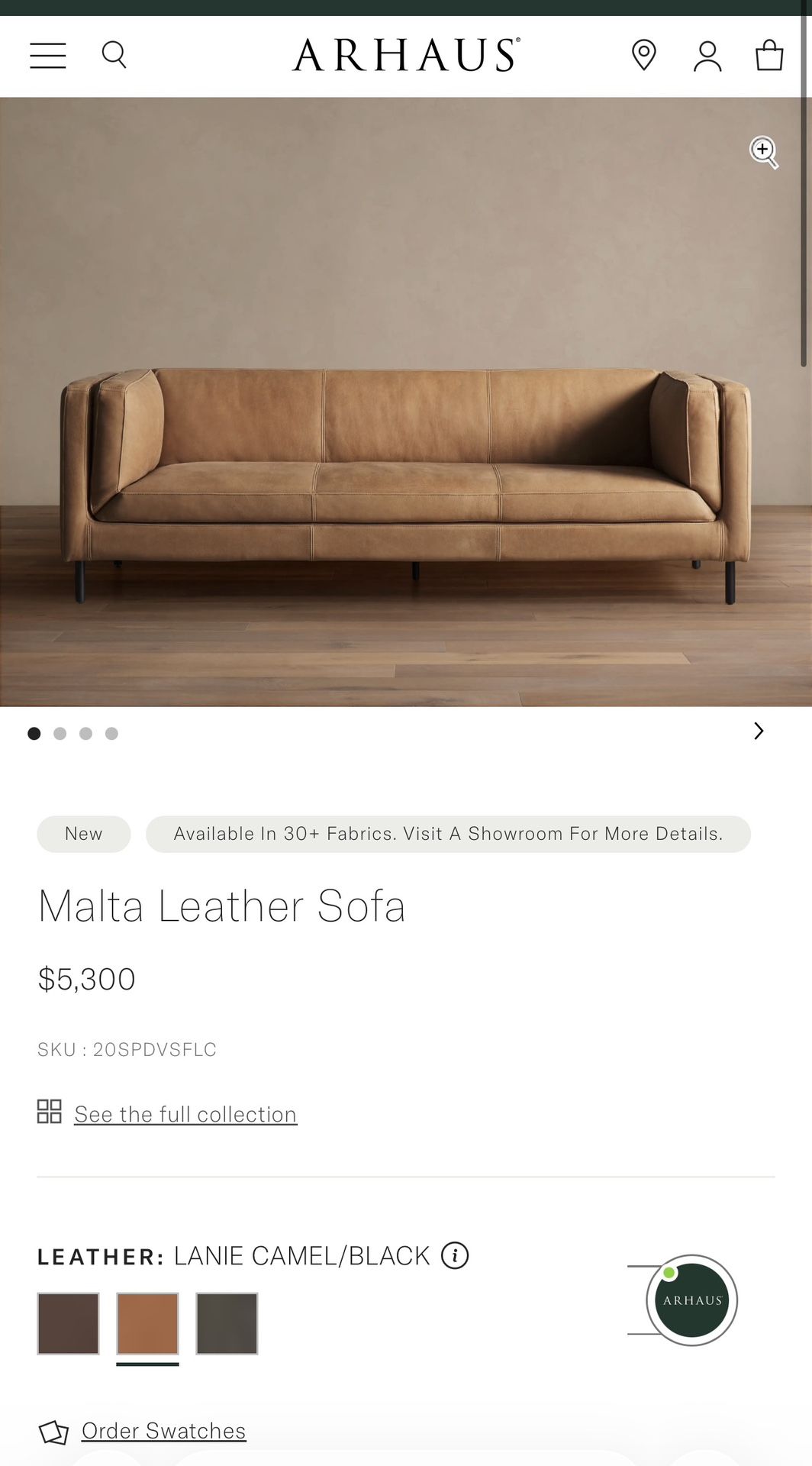Open See the full collection link

click(x=184, y=1113)
